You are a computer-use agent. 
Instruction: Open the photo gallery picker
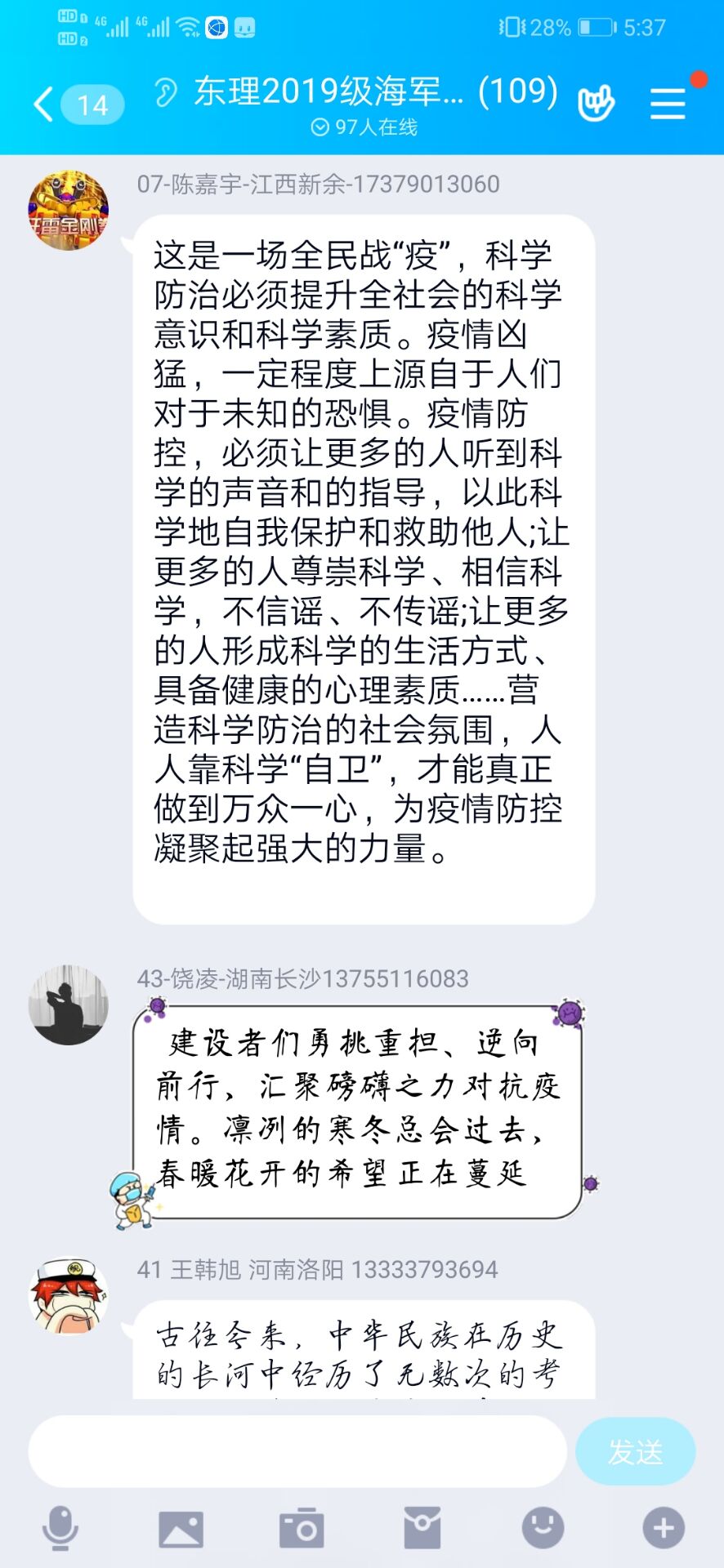[x=181, y=1528]
